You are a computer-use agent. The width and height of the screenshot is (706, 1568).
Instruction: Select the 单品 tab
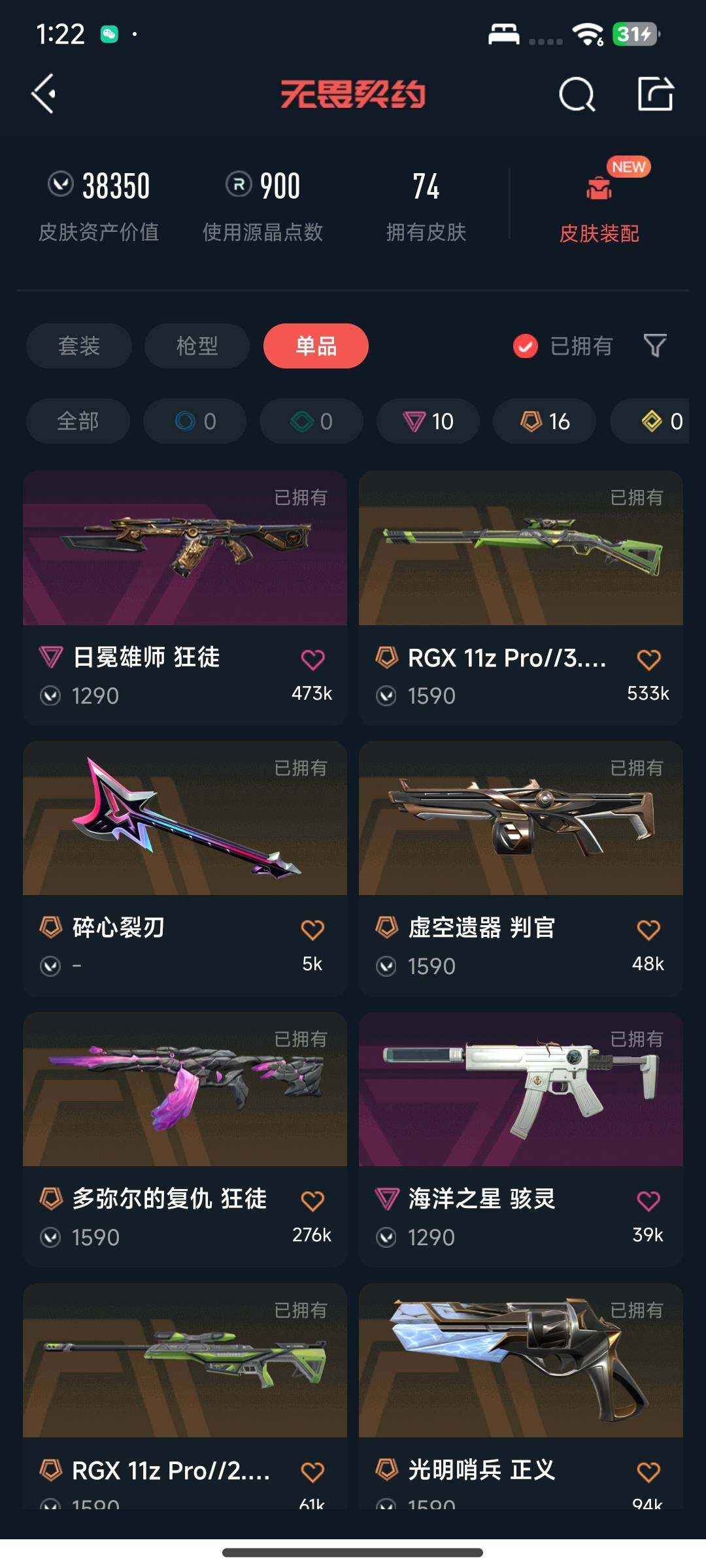pos(316,346)
